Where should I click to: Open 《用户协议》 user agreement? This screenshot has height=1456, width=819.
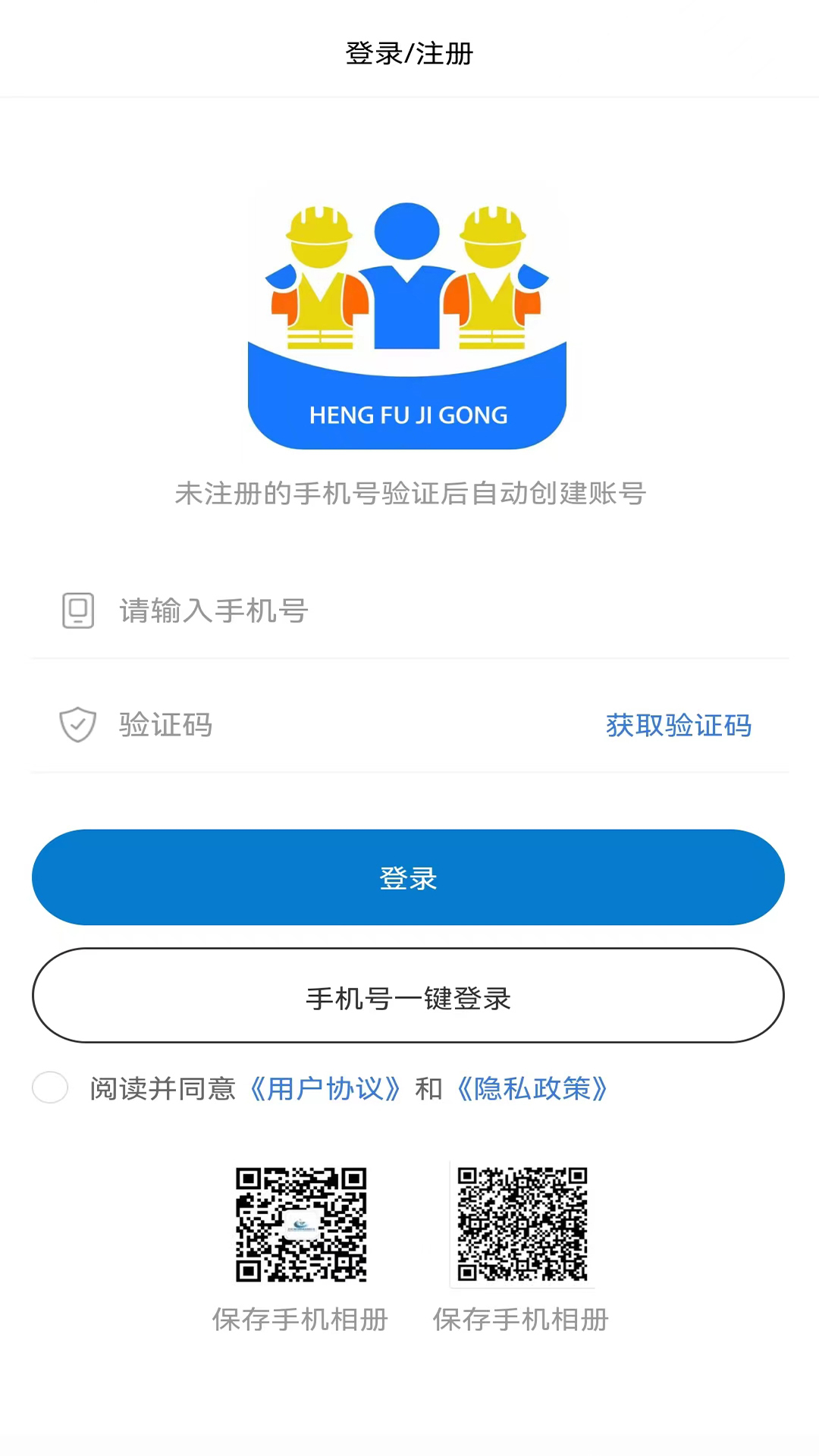pyautogui.click(x=325, y=1088)
